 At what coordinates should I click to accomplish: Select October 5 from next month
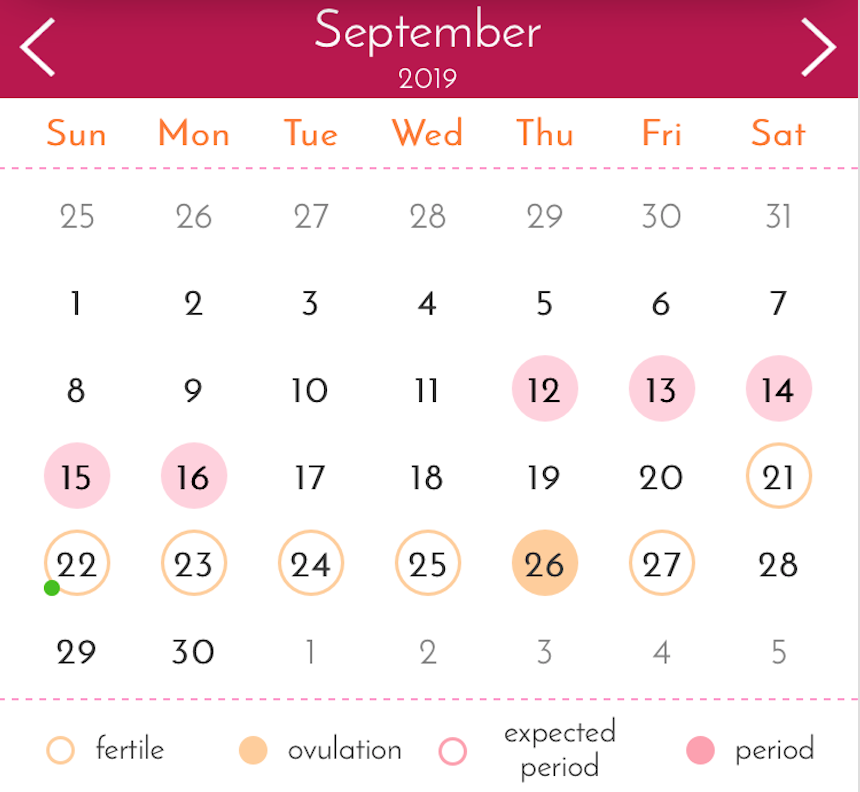pyautogui.click(x=778, y=651)
